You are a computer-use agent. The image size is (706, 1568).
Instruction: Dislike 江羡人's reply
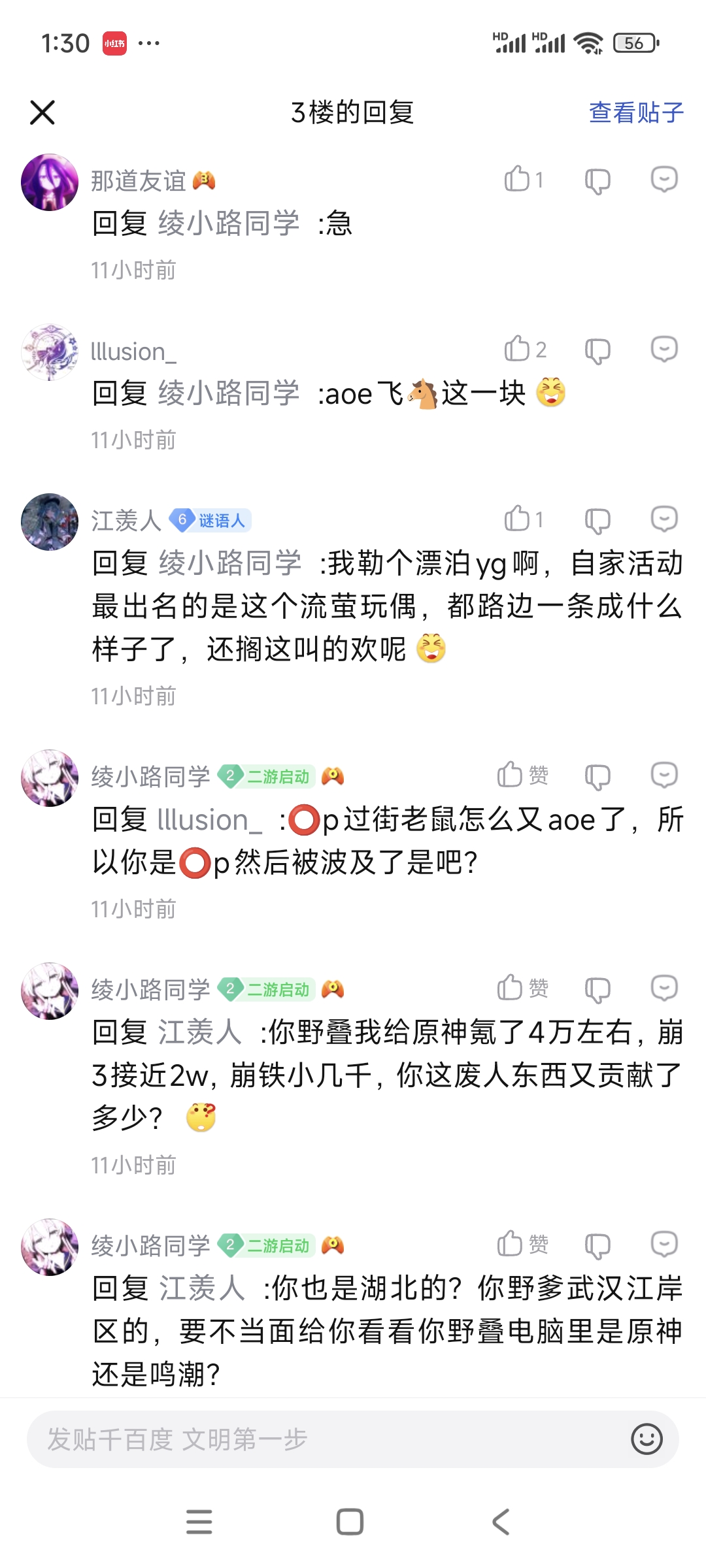[597, 520]
